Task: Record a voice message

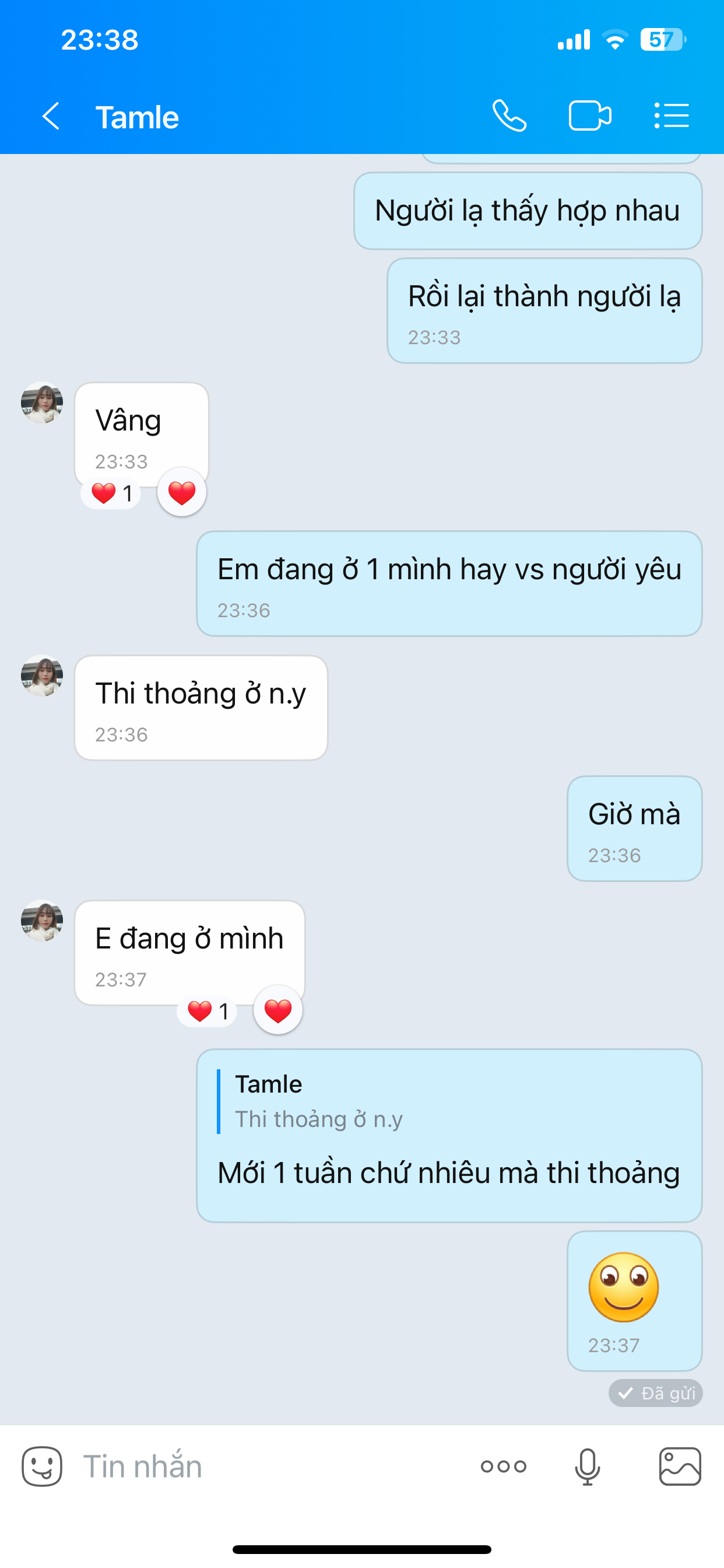Action: pyautogui.click(x=587, y=1466)
